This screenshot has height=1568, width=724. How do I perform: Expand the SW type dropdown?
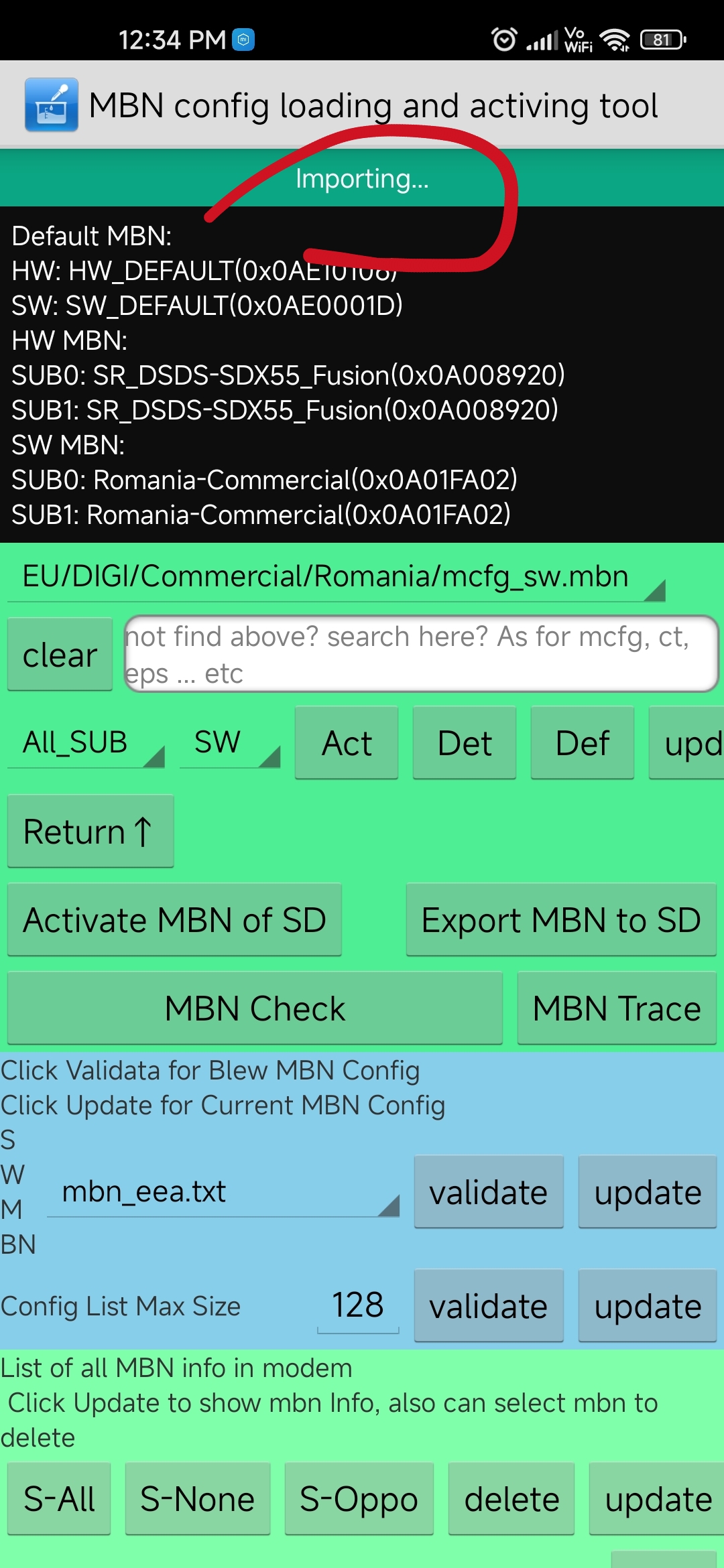click(230, 743)
